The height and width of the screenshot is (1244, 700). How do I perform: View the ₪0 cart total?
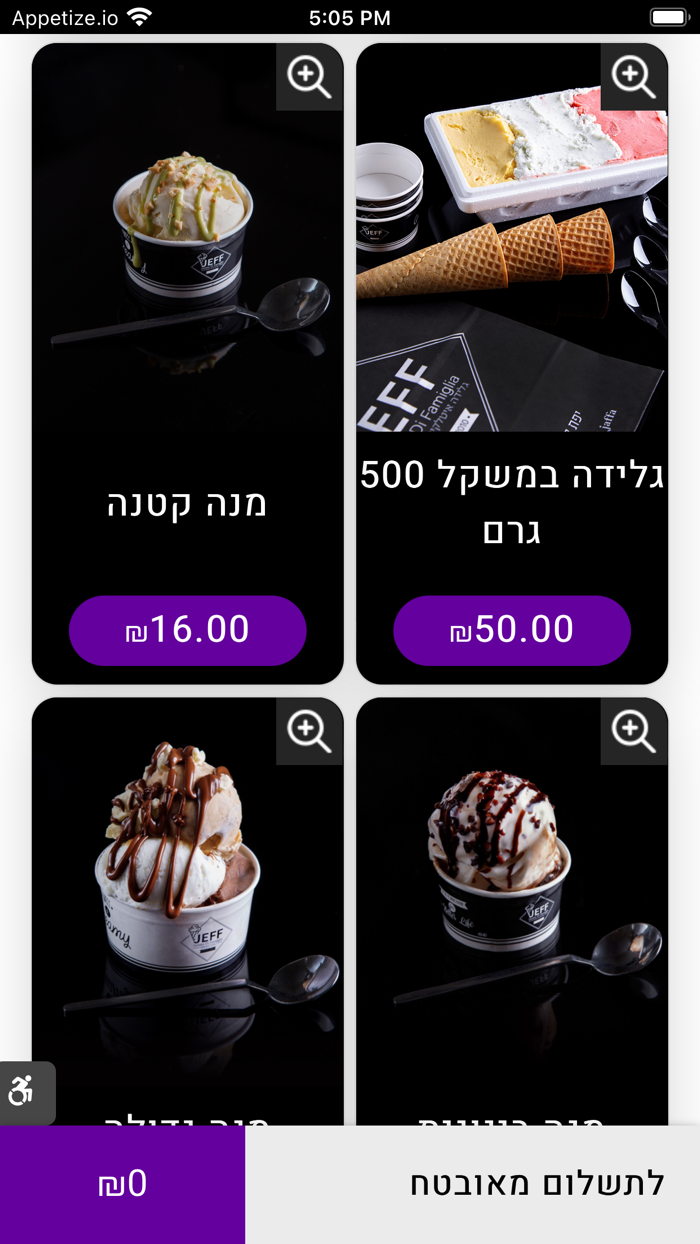pos(122,1184)
